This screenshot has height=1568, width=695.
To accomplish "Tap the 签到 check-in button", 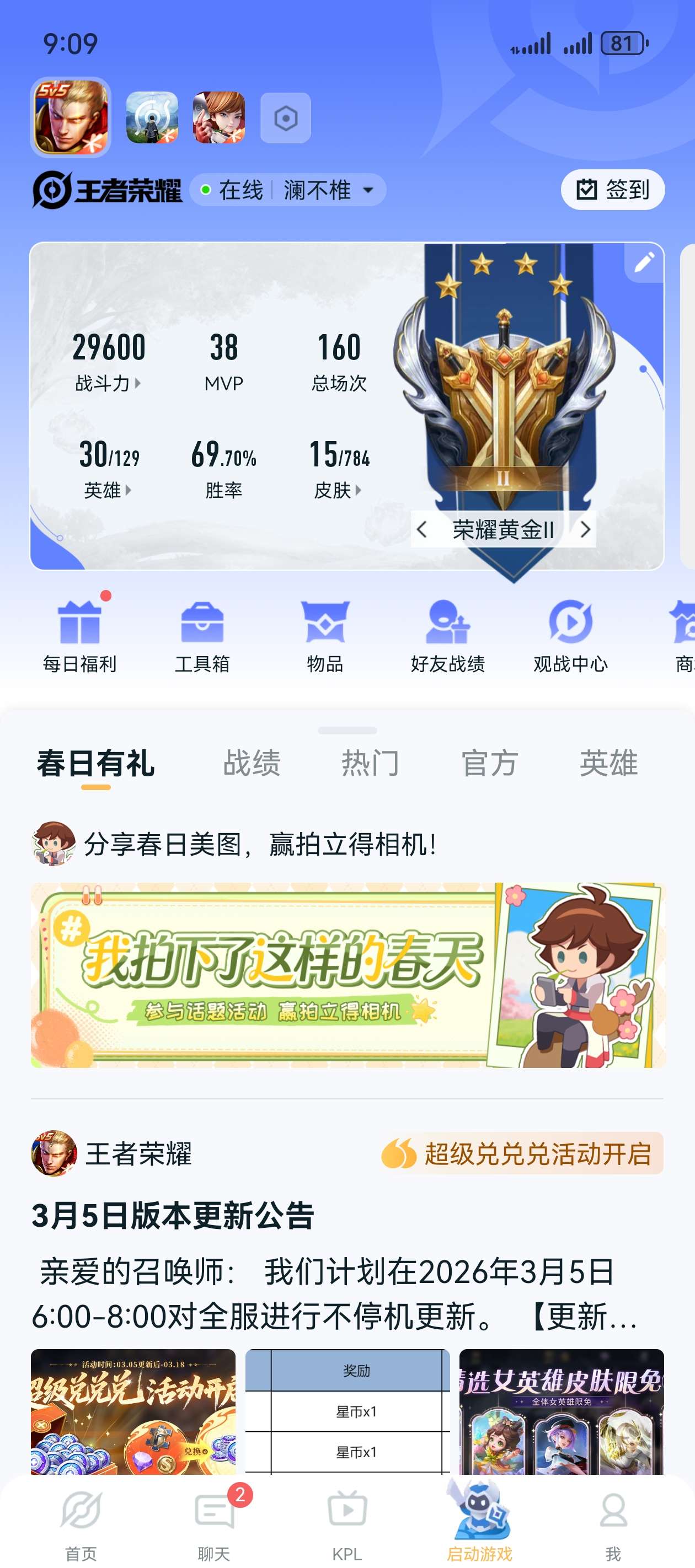I will coord(612,190).
